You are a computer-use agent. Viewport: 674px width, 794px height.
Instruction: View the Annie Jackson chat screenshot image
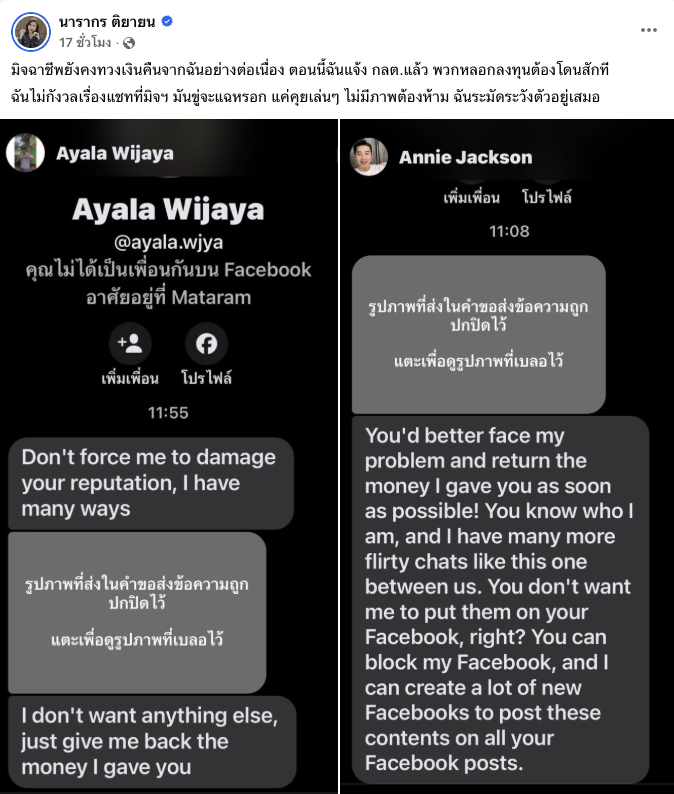507,456
